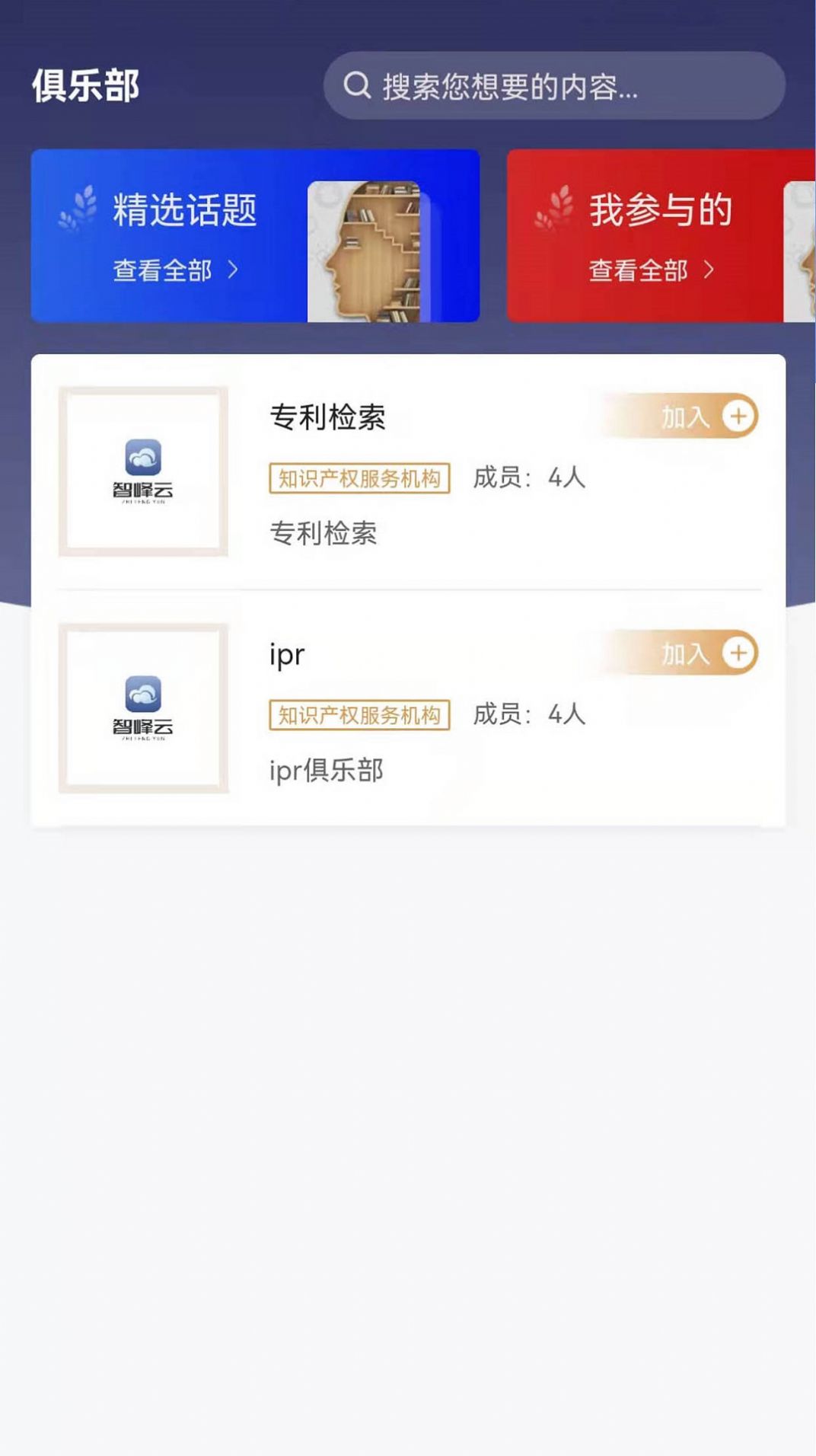The image size is (816, 1456).
Task: Tap the plus icon beside 专利检索 join button
Action: [737, 415]
